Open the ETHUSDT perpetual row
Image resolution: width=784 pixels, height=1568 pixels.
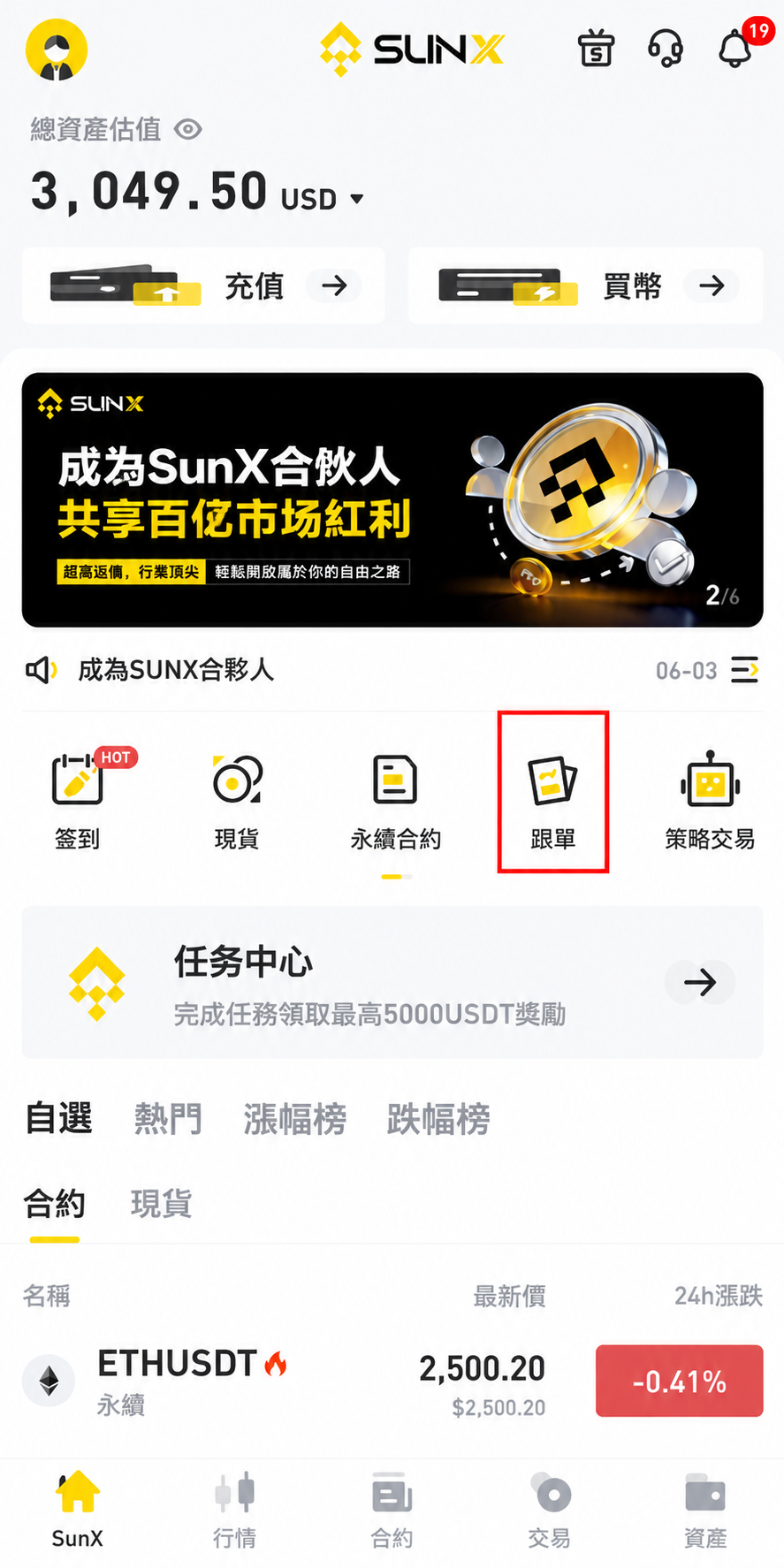pyautogui.click(x=392, y=1382)
